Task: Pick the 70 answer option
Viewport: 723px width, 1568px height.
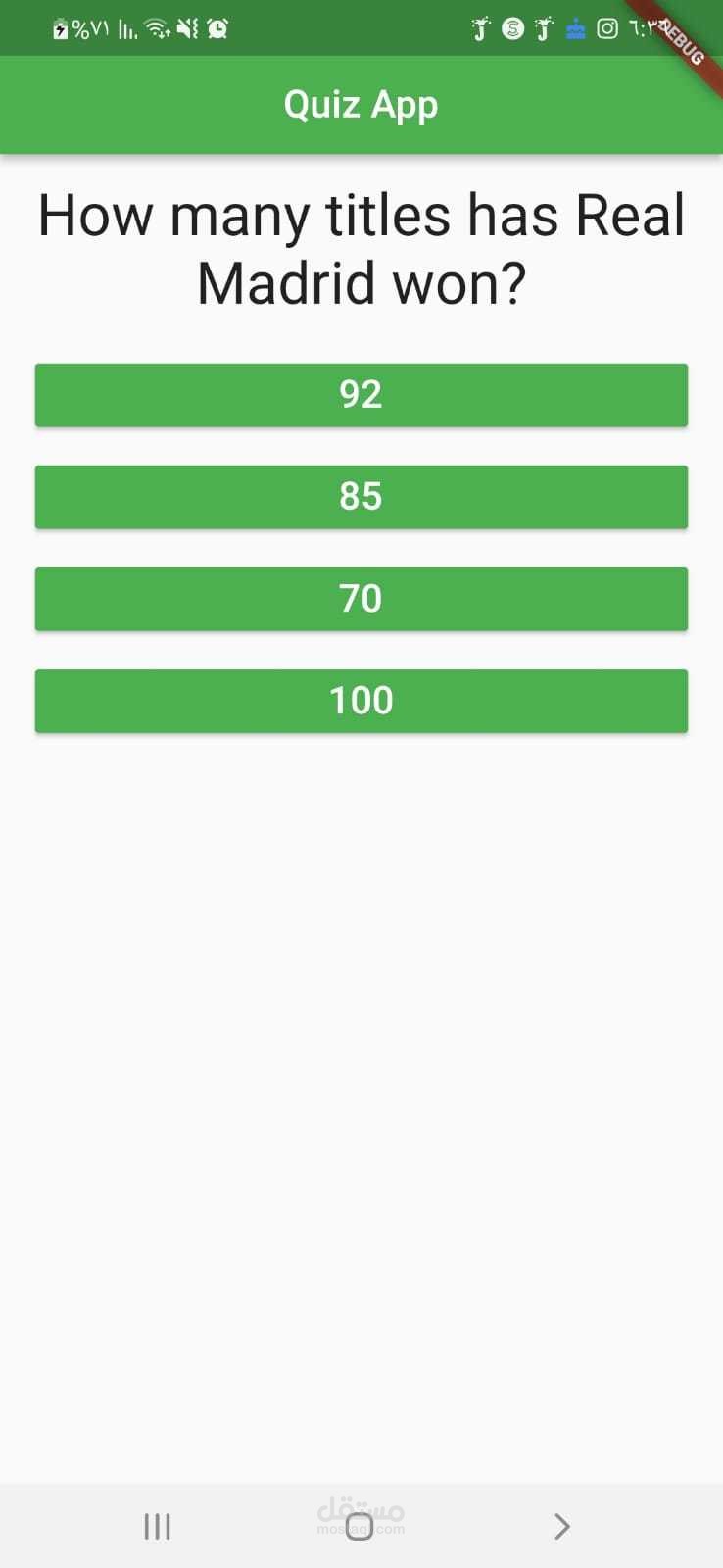Action: (x=361, y=599)
